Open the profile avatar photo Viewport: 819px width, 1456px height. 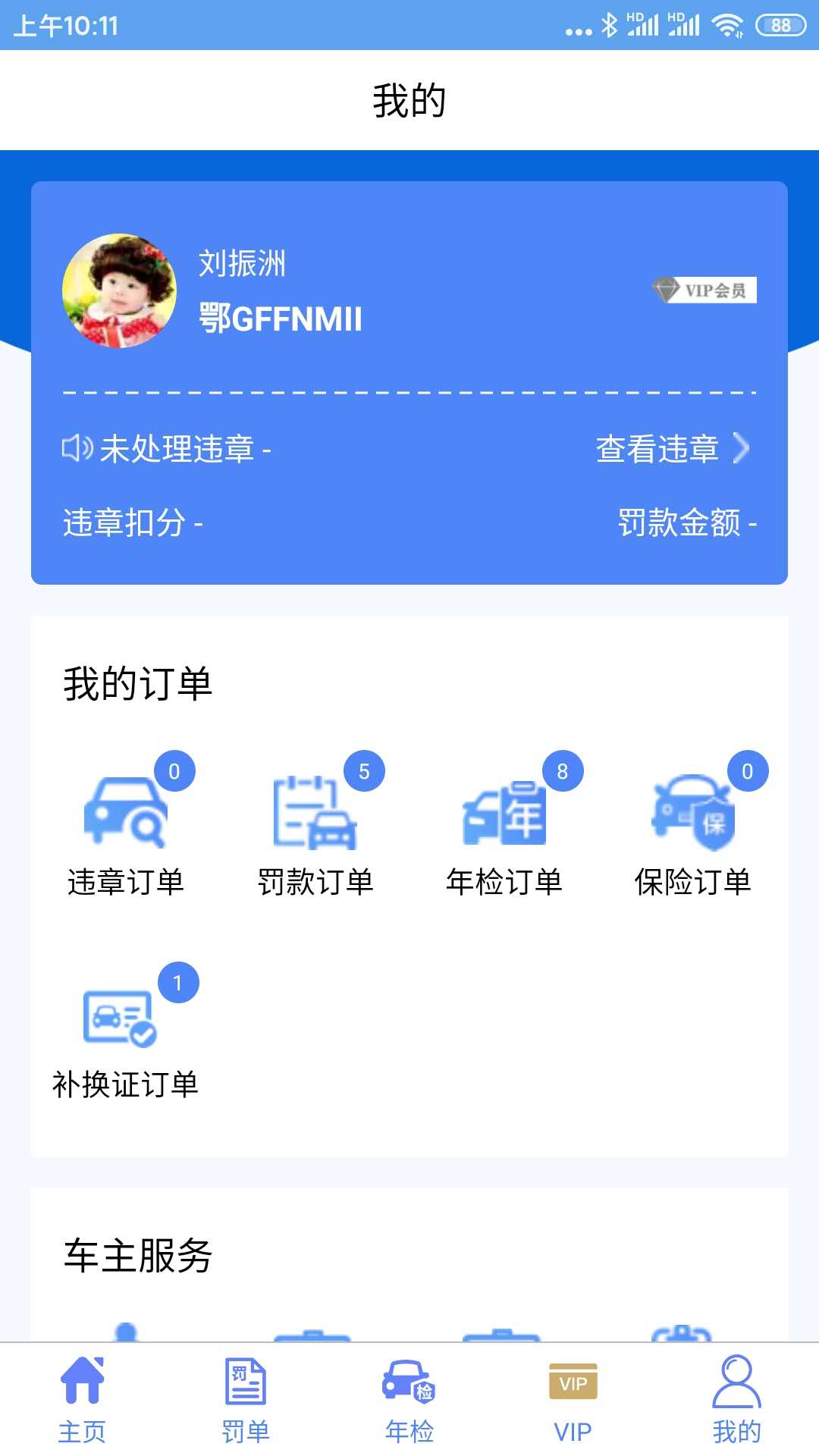click(x=119, y=290)
